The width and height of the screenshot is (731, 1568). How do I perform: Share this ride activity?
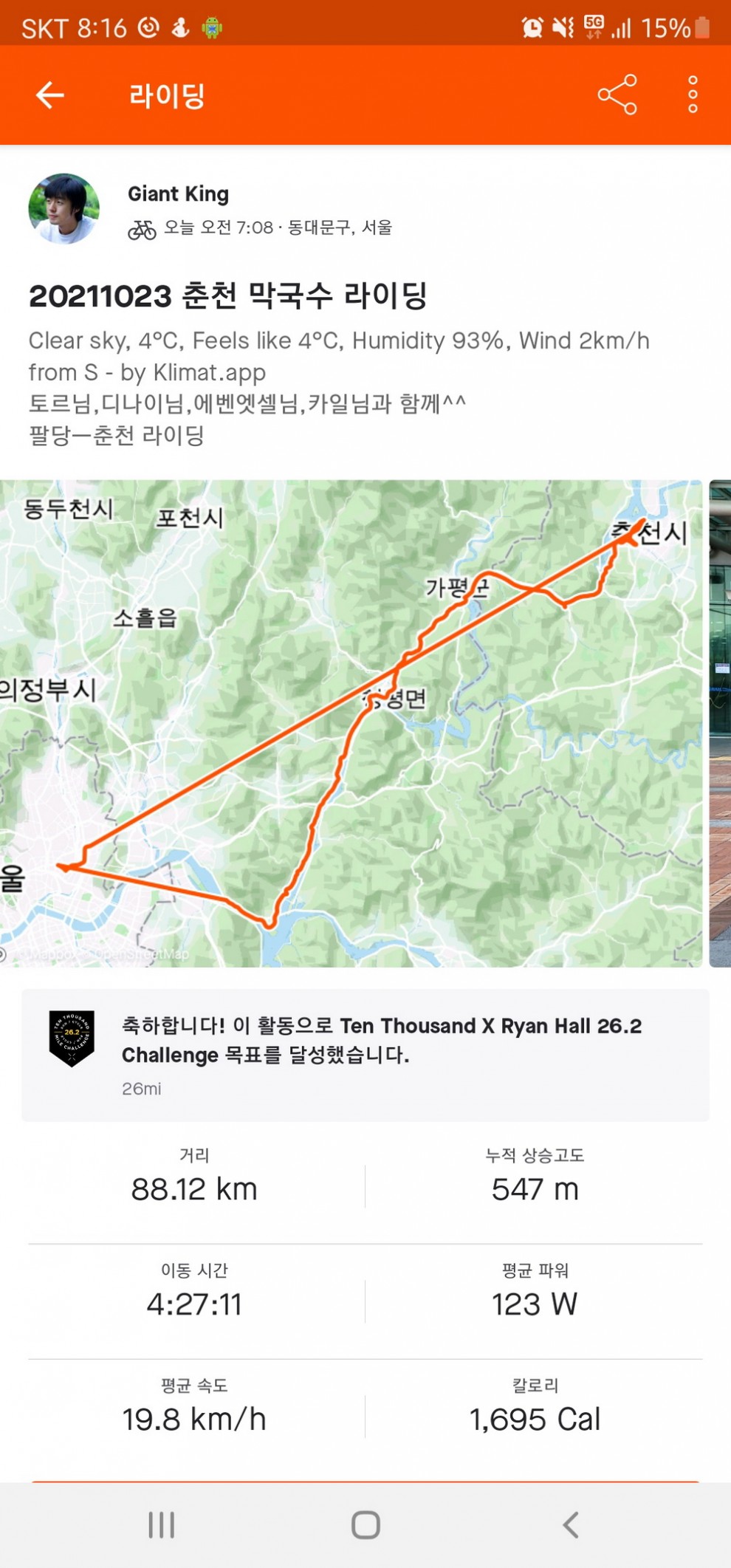click(617, 95)
